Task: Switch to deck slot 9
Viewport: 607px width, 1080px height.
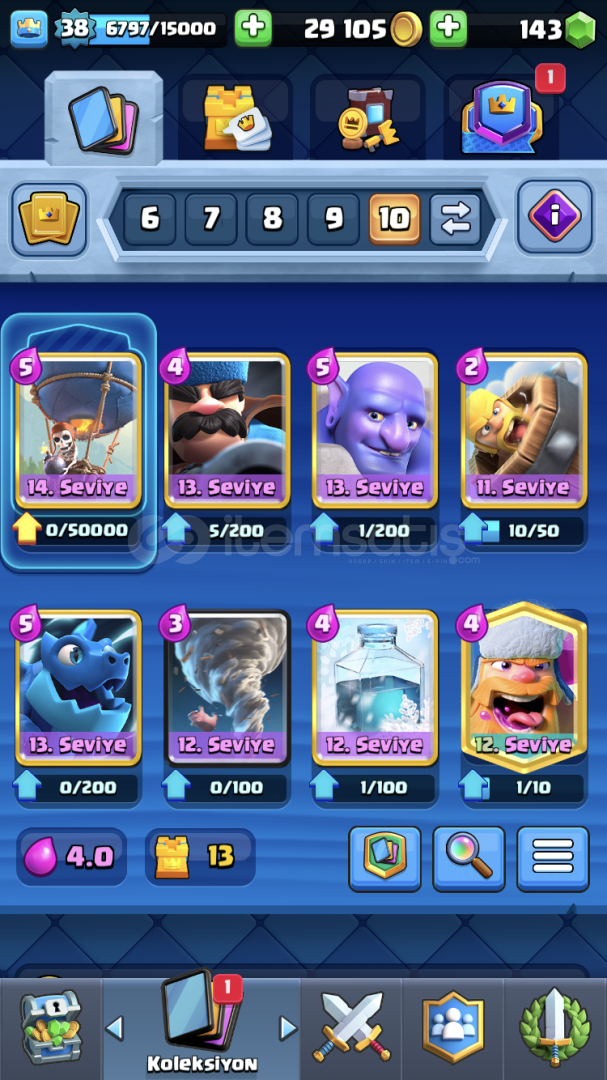Action: click(x=333, y=219)
